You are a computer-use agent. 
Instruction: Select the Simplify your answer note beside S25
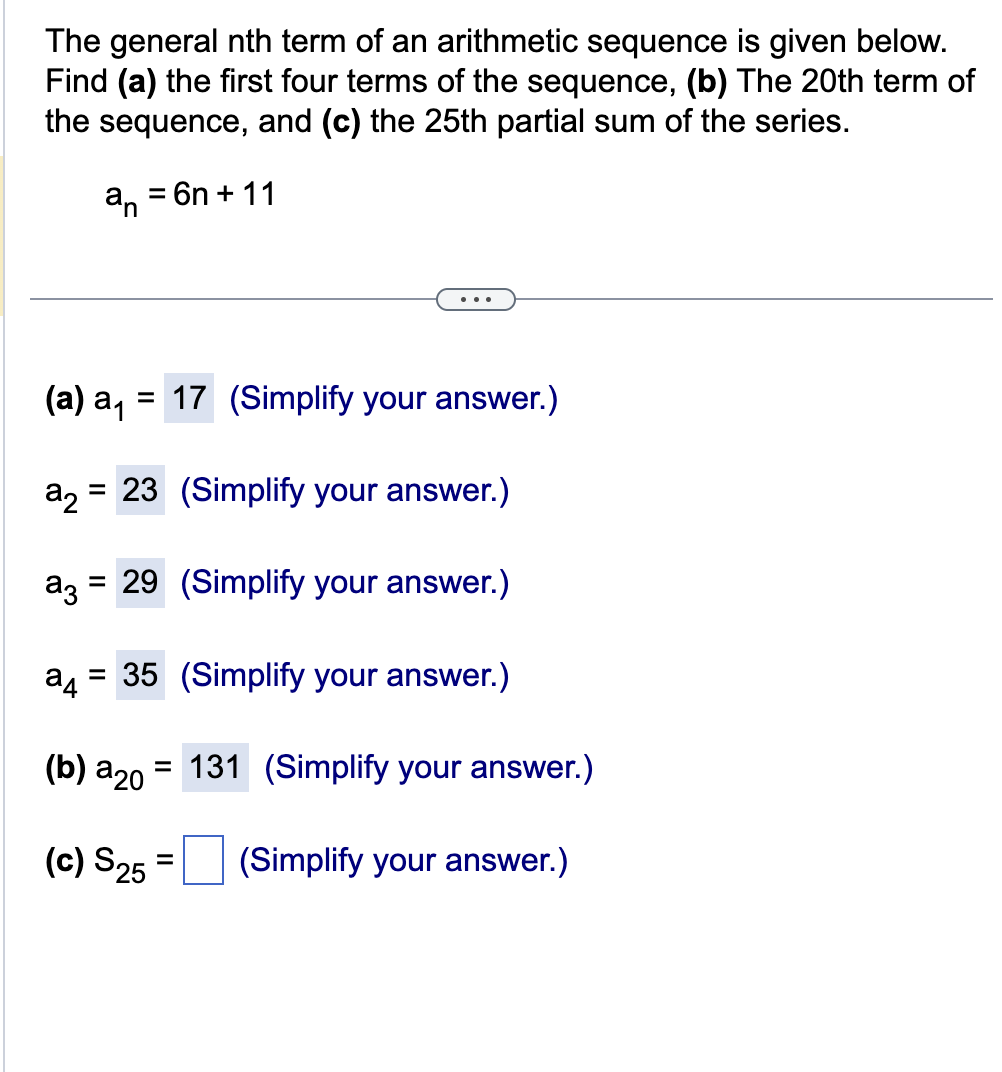(400, 860)
